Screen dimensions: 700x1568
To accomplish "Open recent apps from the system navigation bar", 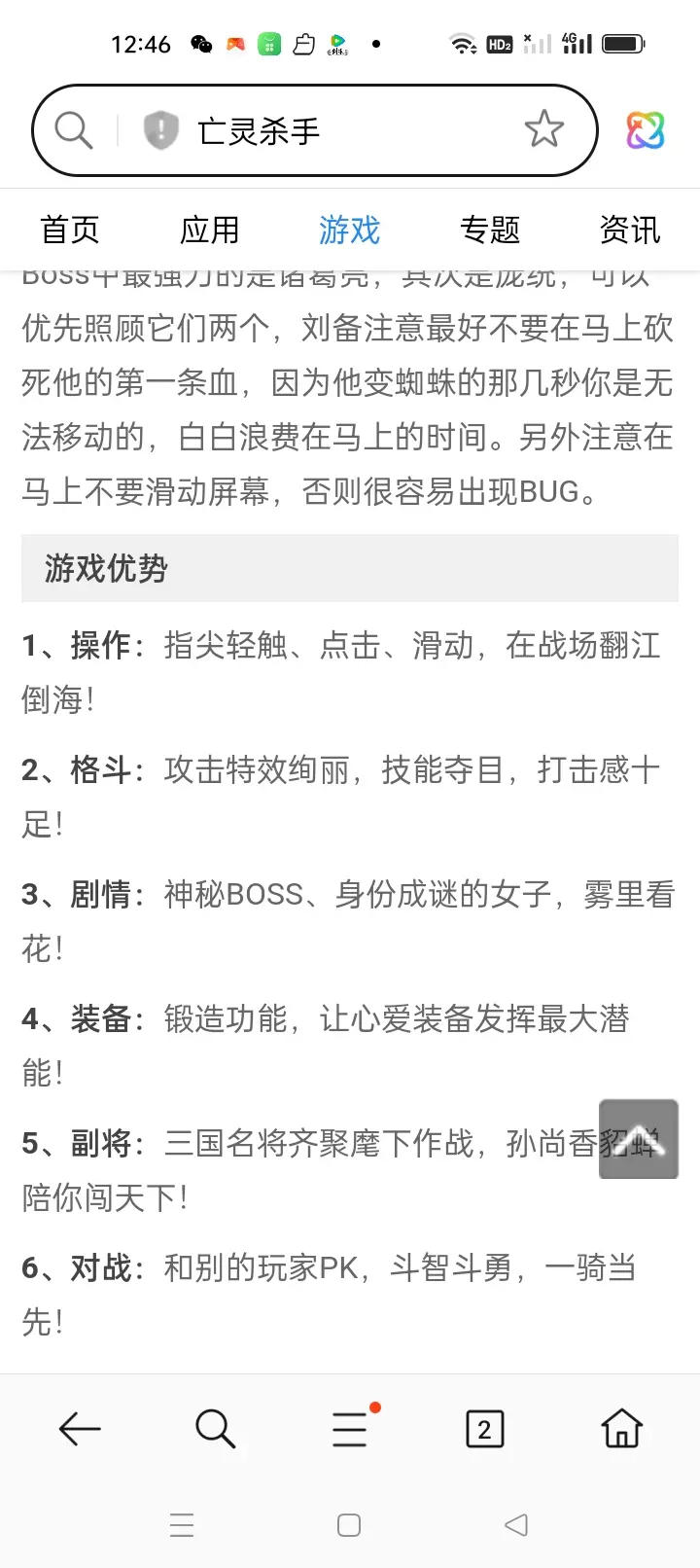I will 182,1524.
